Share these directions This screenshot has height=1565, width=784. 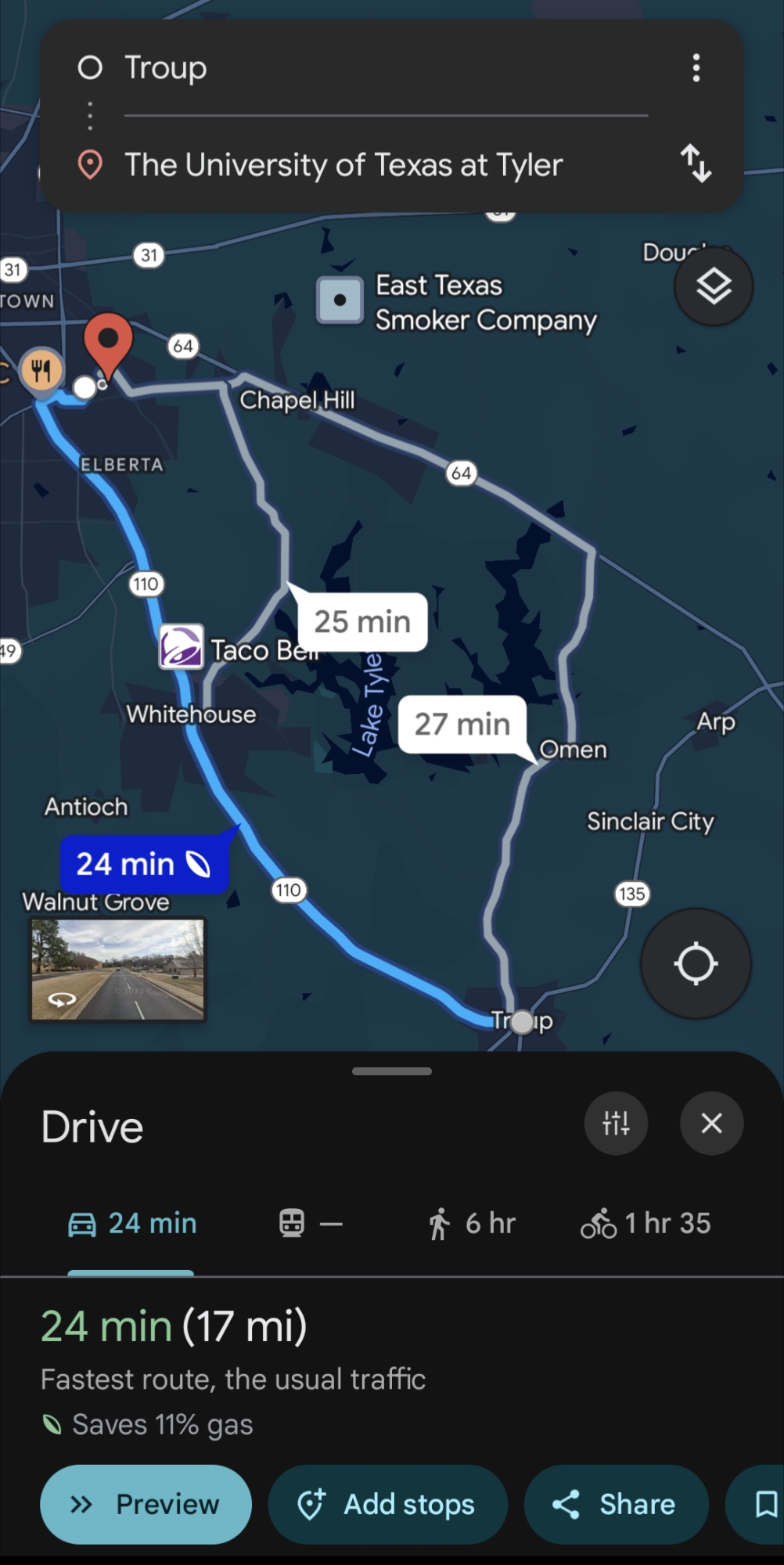point(616,1504)
